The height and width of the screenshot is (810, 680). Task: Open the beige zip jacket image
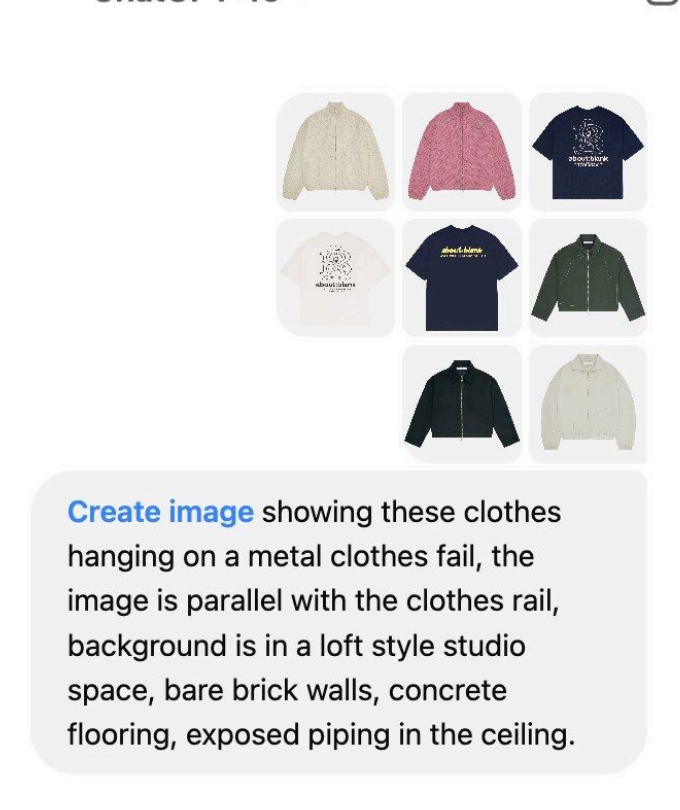tap(336, 153)
